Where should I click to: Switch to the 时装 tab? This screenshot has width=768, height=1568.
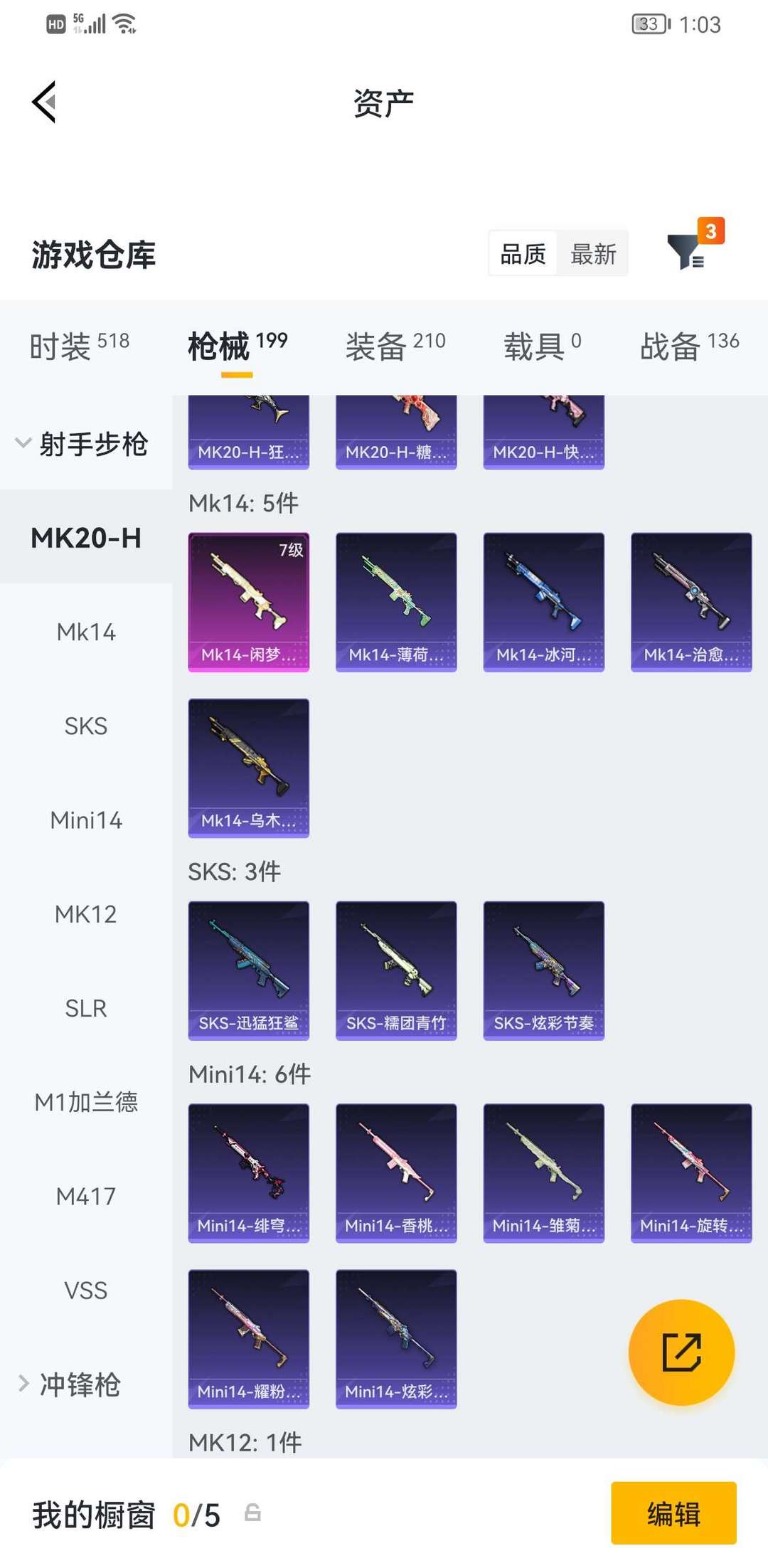(79, 346)
